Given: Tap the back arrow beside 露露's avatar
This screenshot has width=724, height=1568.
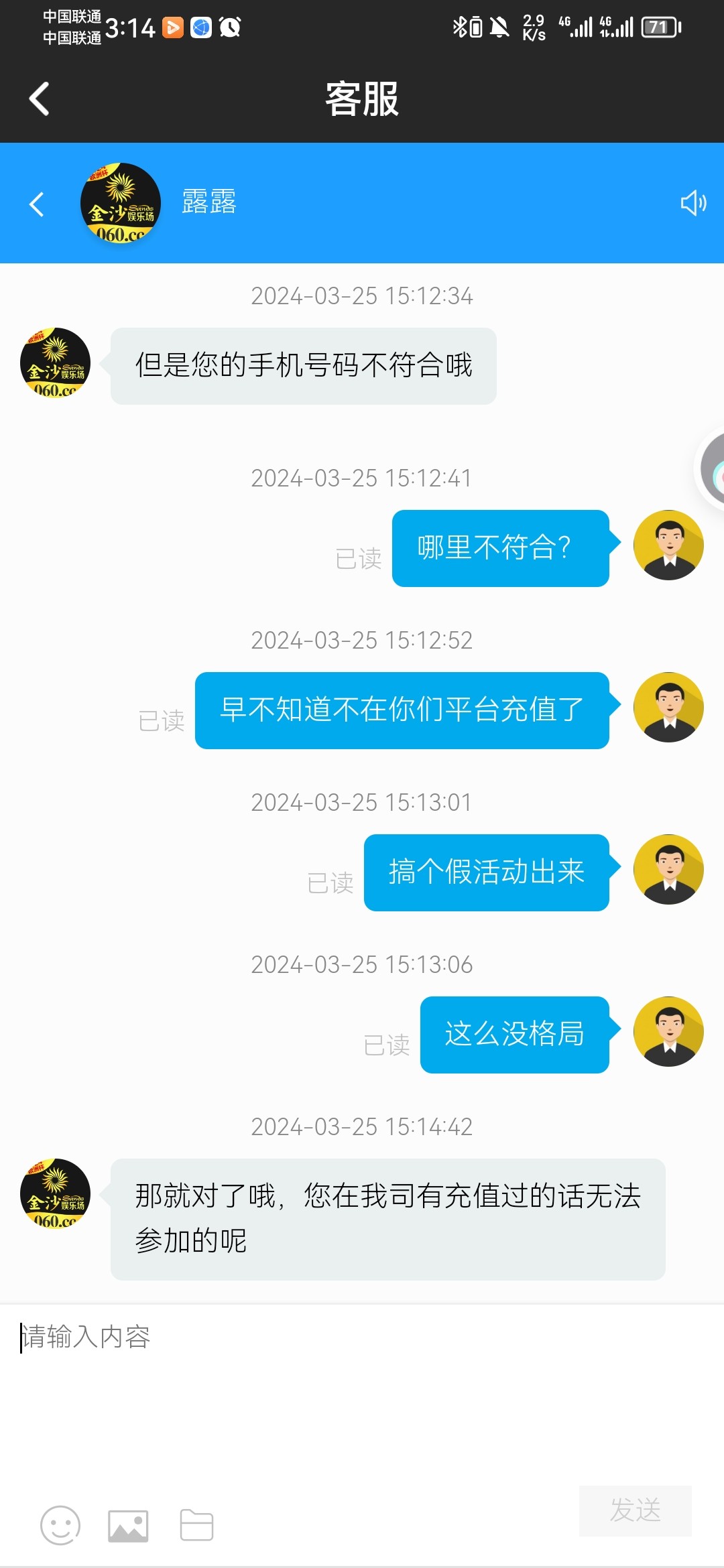Looking at the screenshot, I should coord(37,204).
